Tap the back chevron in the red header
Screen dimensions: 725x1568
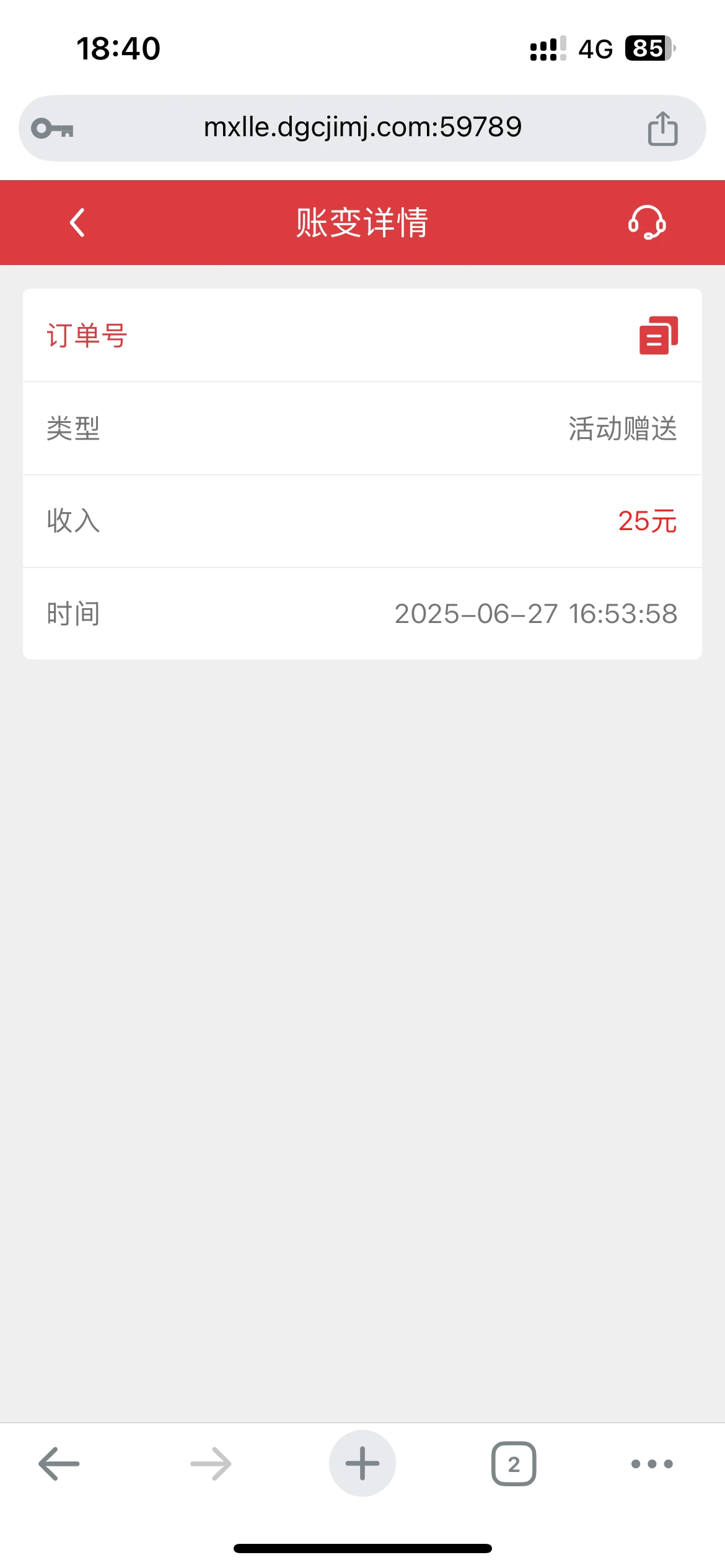[x=77, y=224]
